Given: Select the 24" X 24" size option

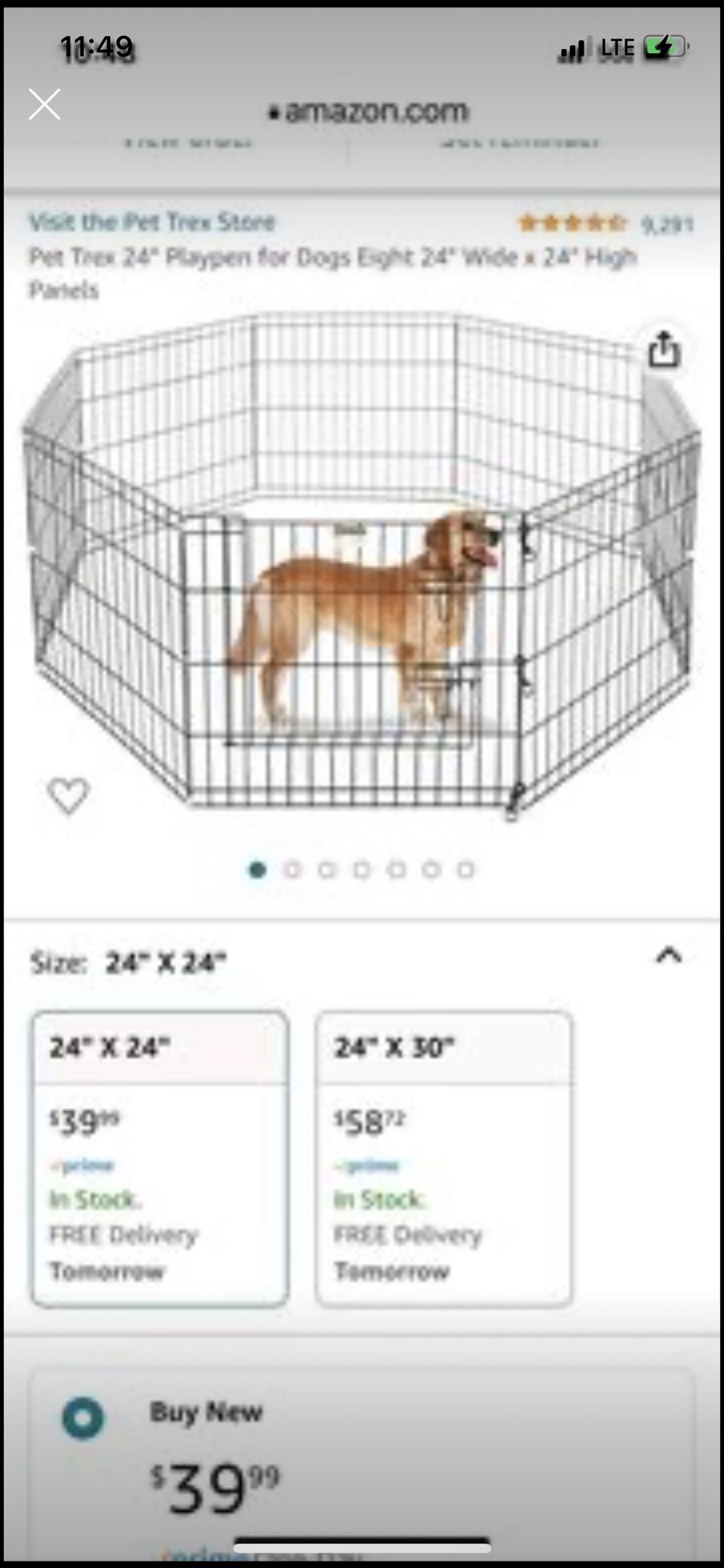Looking at the screenshot, I should click(x=160, y=1159).
